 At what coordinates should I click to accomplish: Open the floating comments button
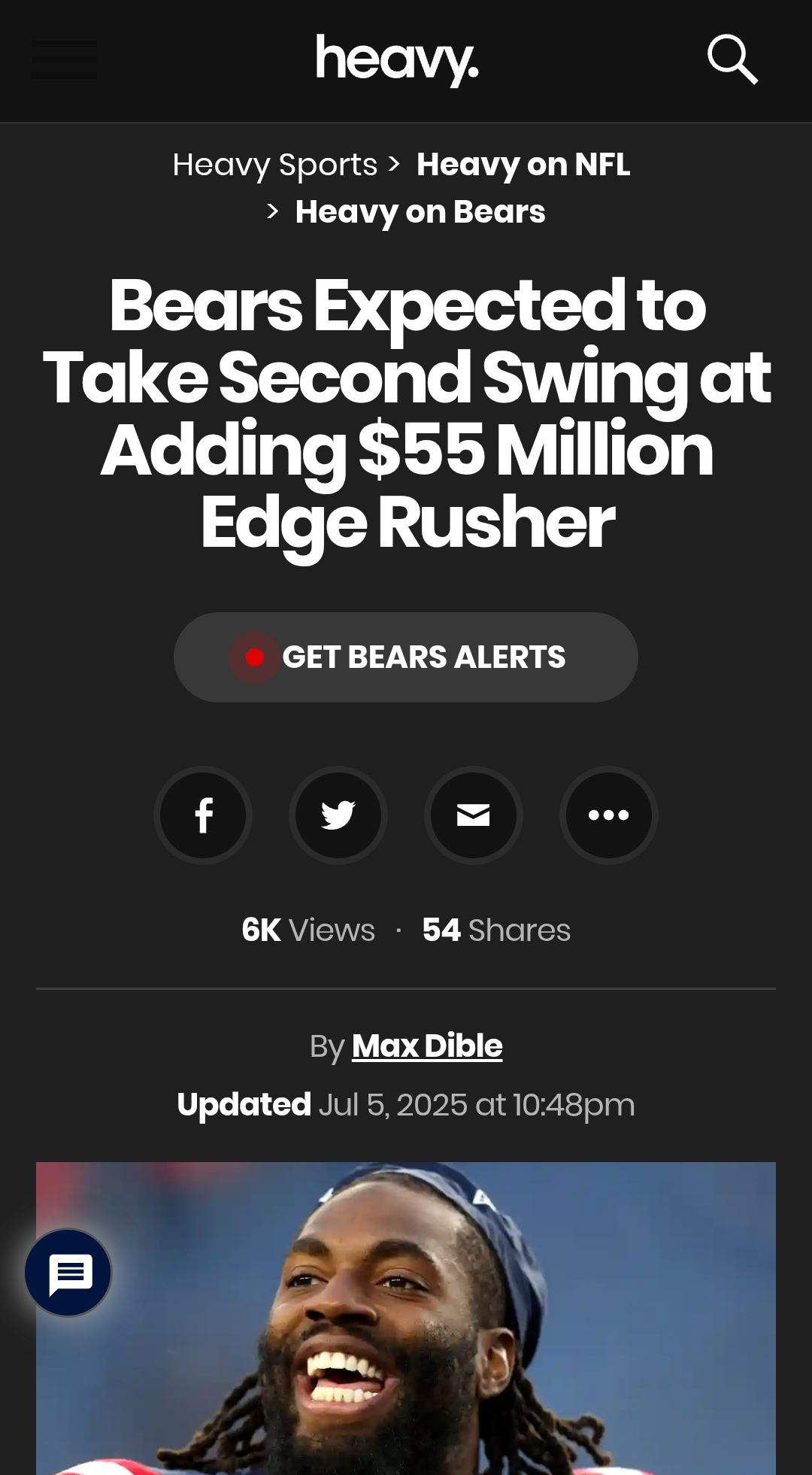68,1273
